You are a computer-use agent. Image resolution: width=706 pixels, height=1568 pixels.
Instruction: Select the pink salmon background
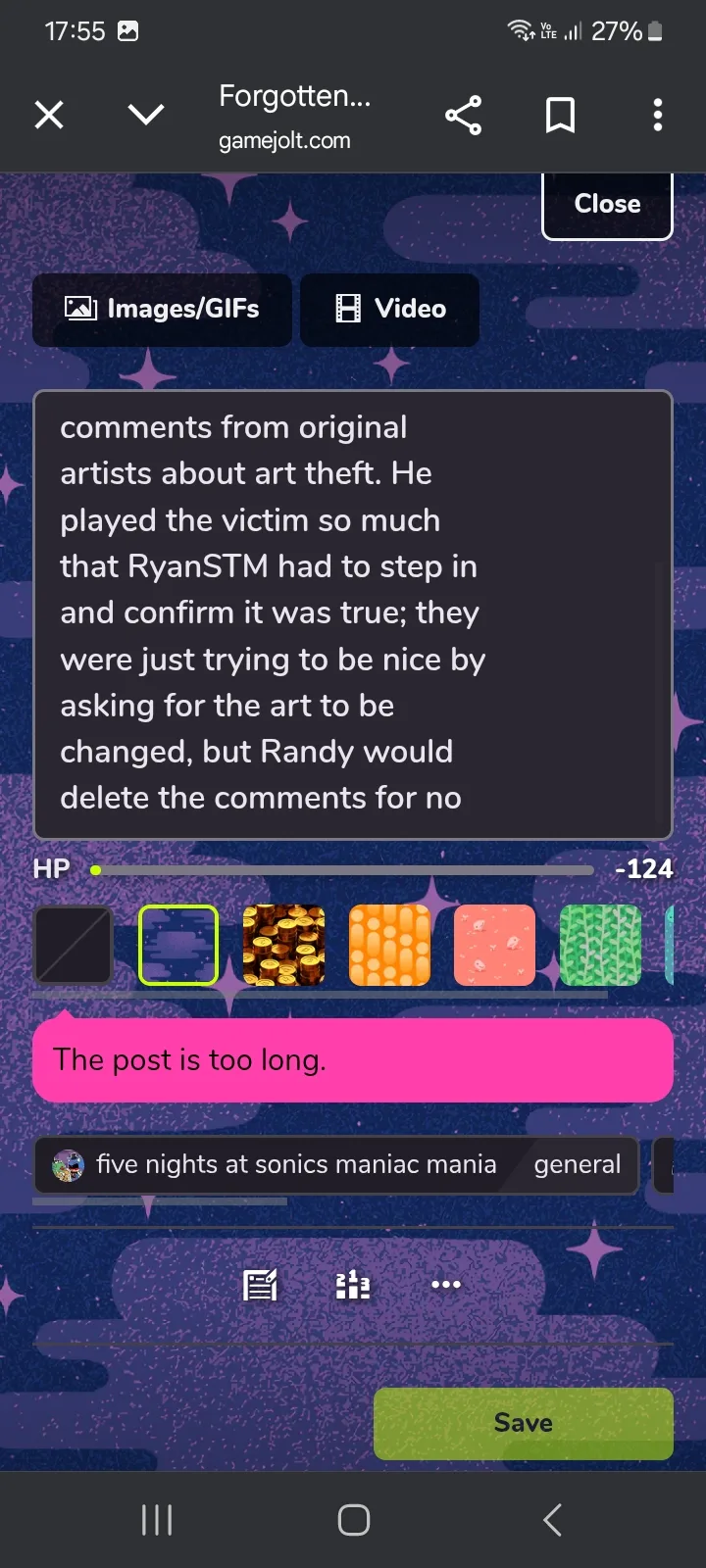(495, 945)
